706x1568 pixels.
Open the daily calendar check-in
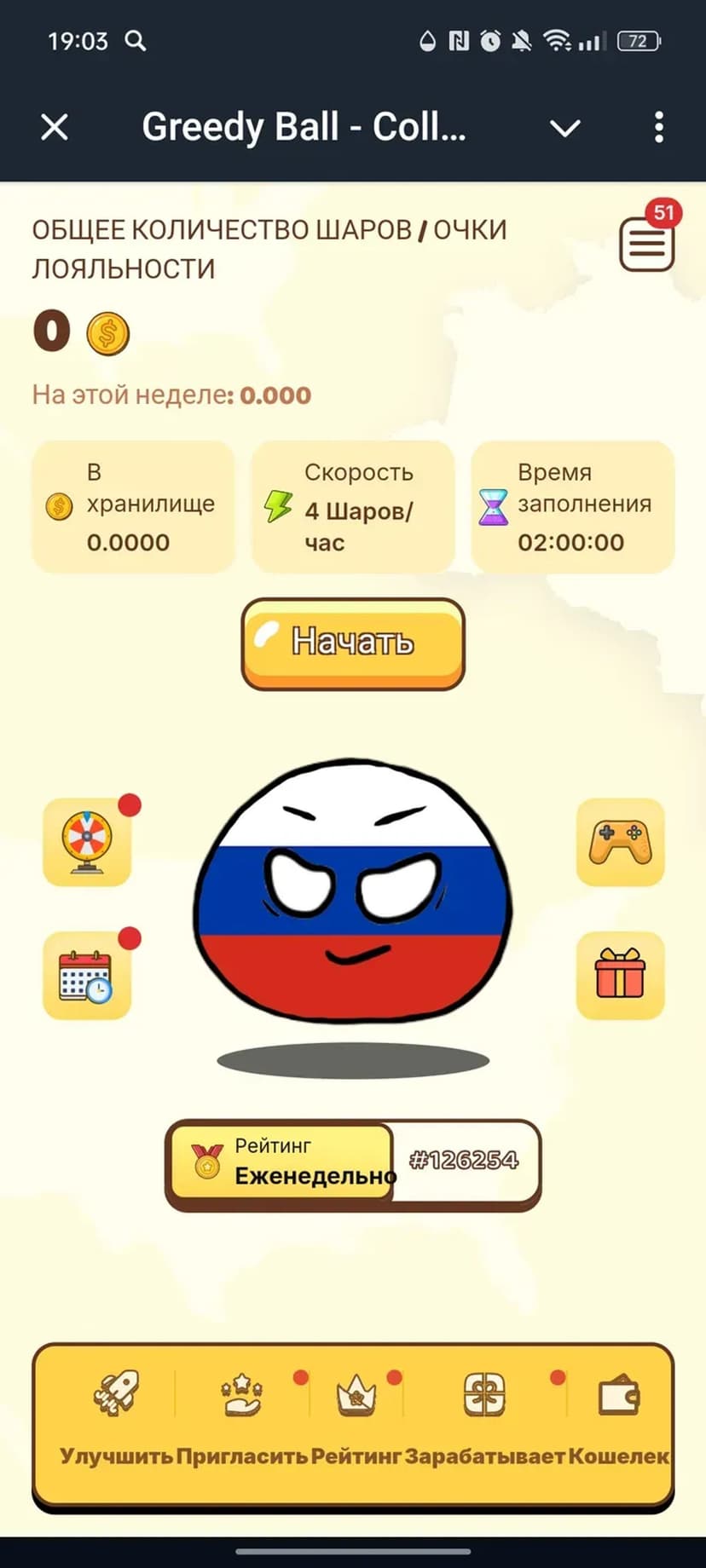coord(87,976)
